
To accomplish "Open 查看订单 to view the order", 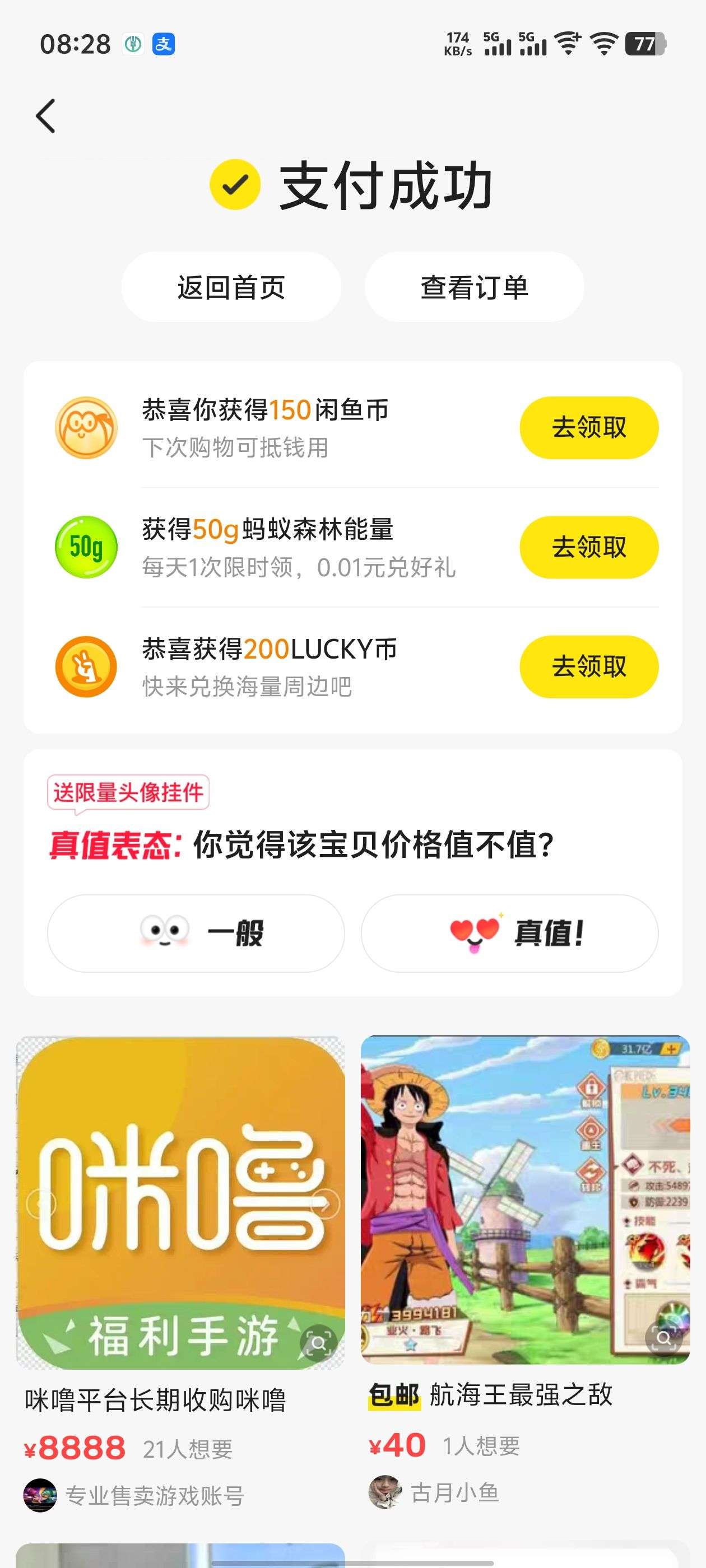I will point(474,287).
